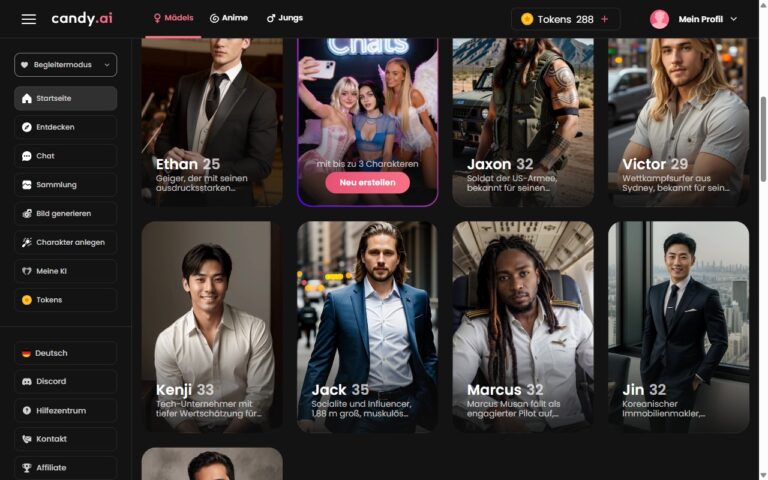Open Kenji's character card
Viewport: 768px width, 480px height.
(211, 326)
